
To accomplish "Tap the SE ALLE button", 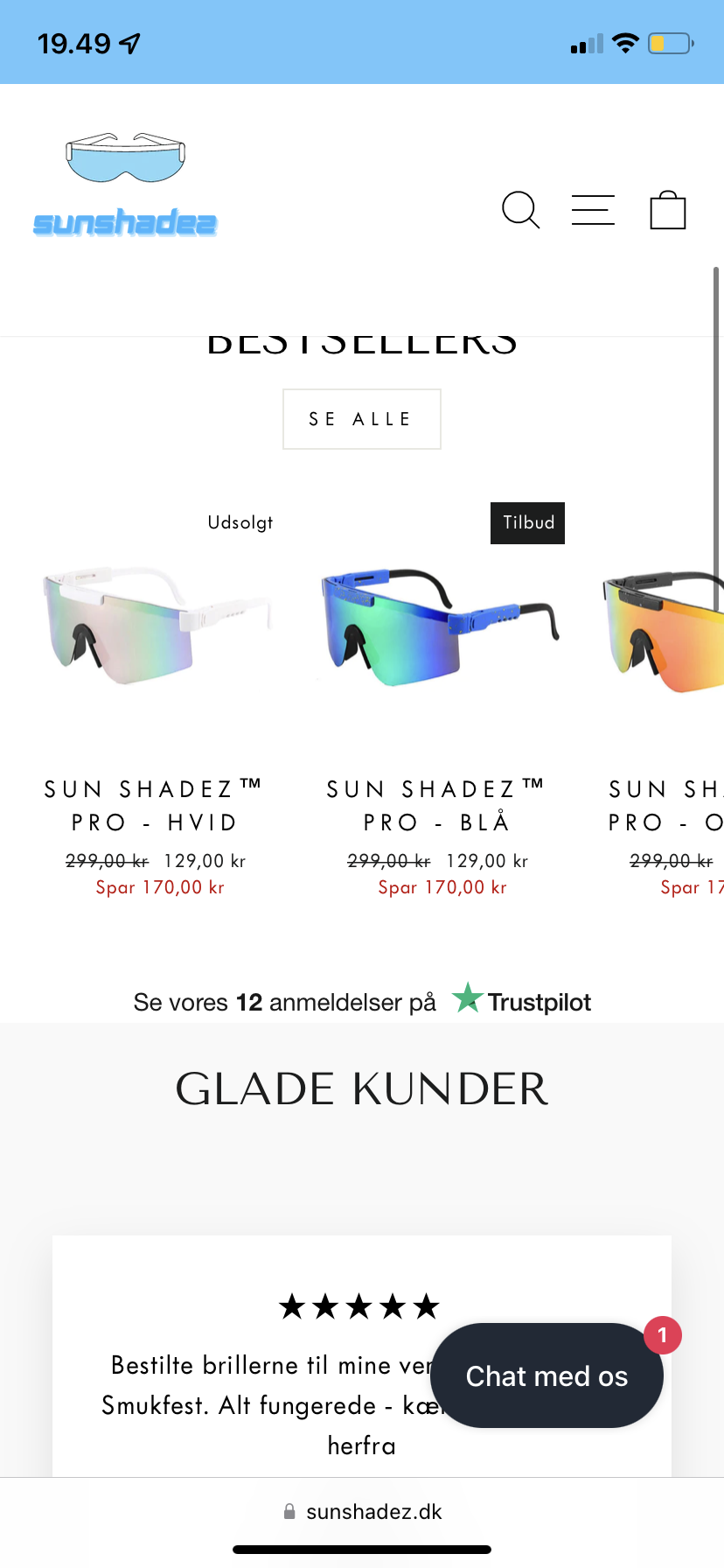I will click(361, 419).
